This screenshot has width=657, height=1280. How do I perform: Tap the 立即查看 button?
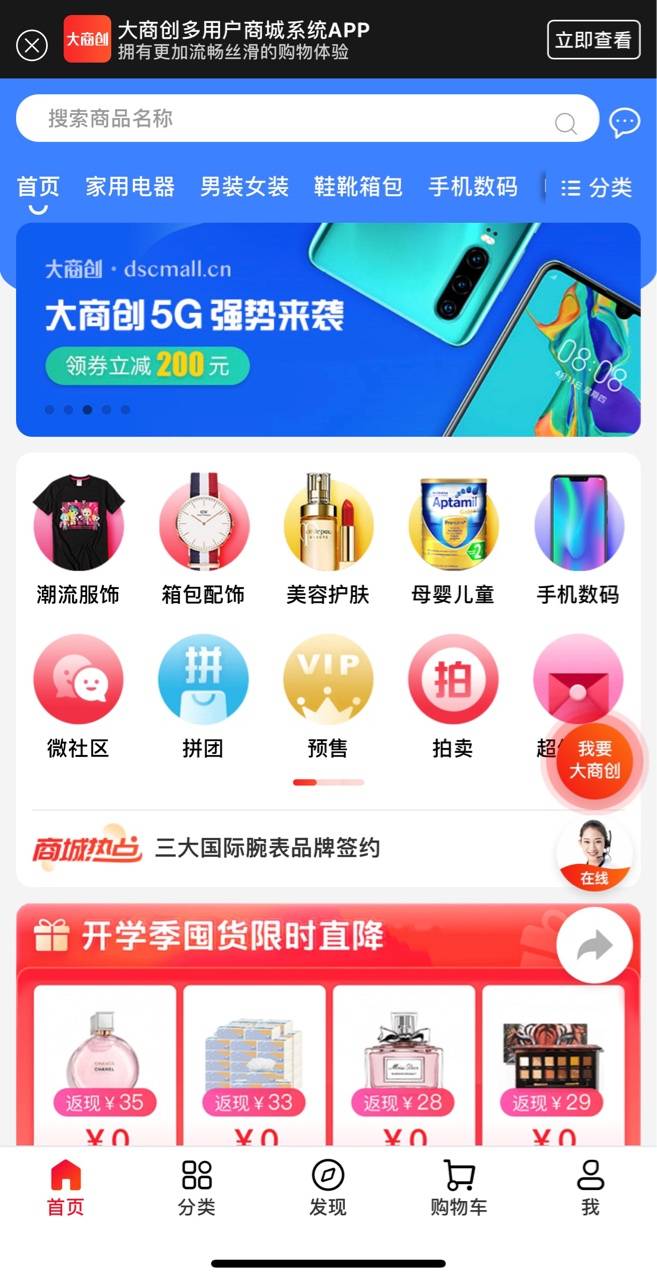click(593, 40)
